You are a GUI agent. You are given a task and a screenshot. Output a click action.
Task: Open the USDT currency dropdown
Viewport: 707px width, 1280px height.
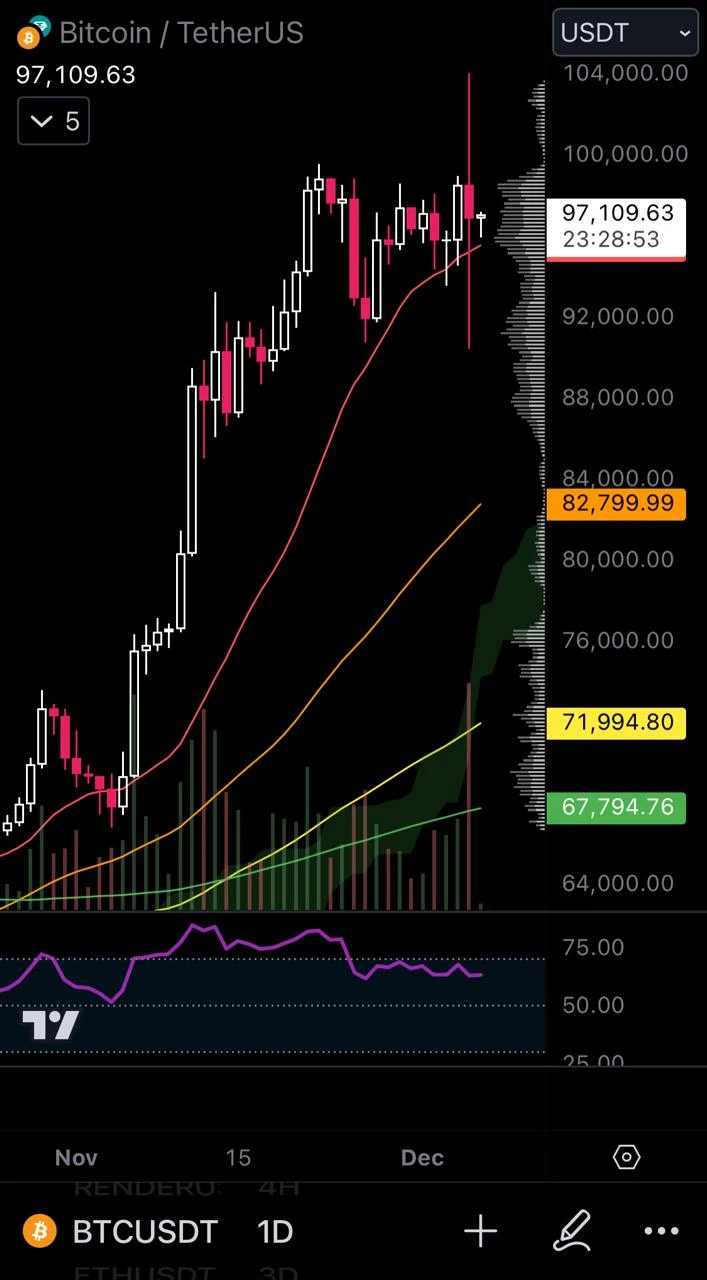point(625,33)
